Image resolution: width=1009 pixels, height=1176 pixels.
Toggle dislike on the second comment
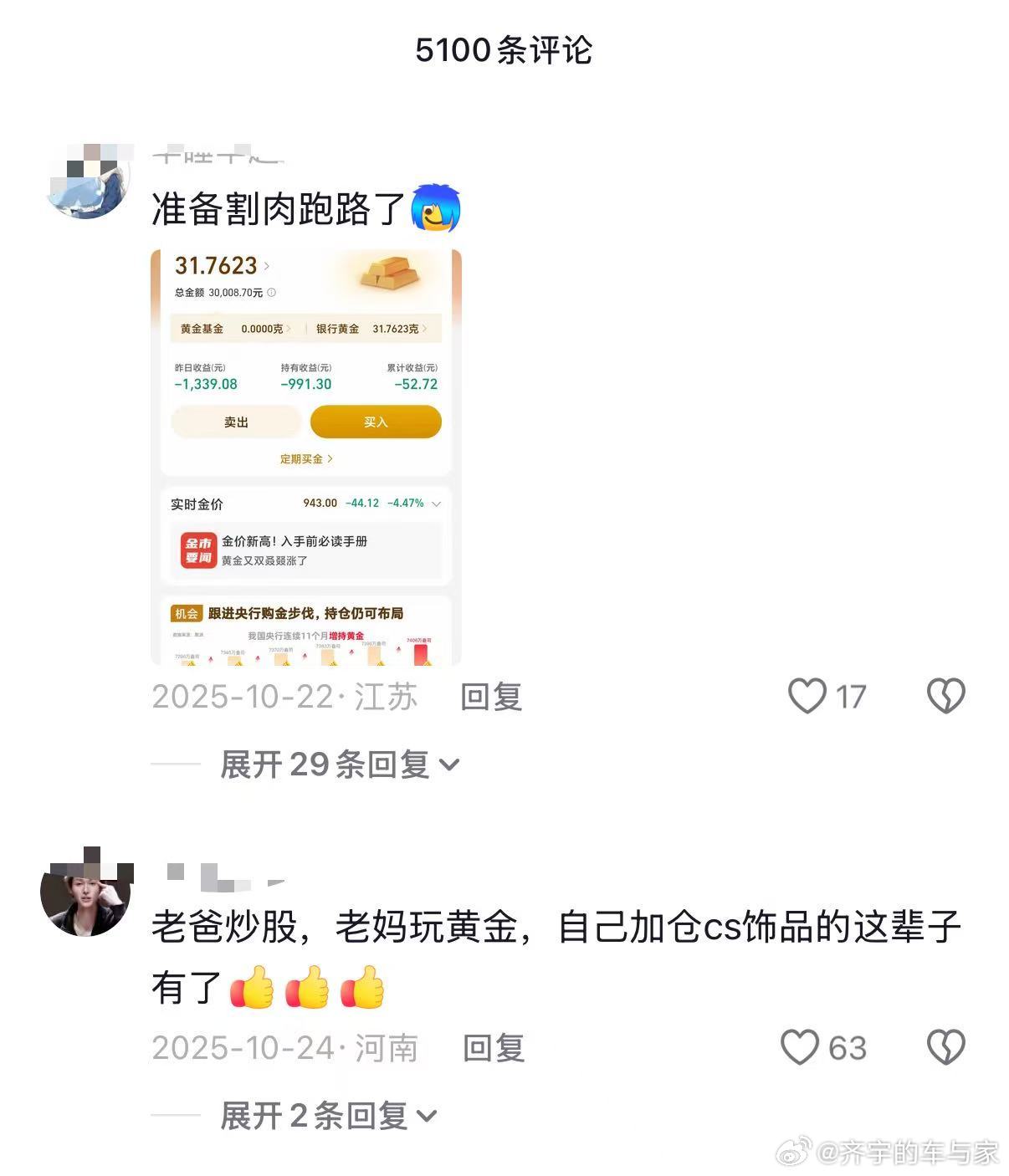tap(945, 1047)
